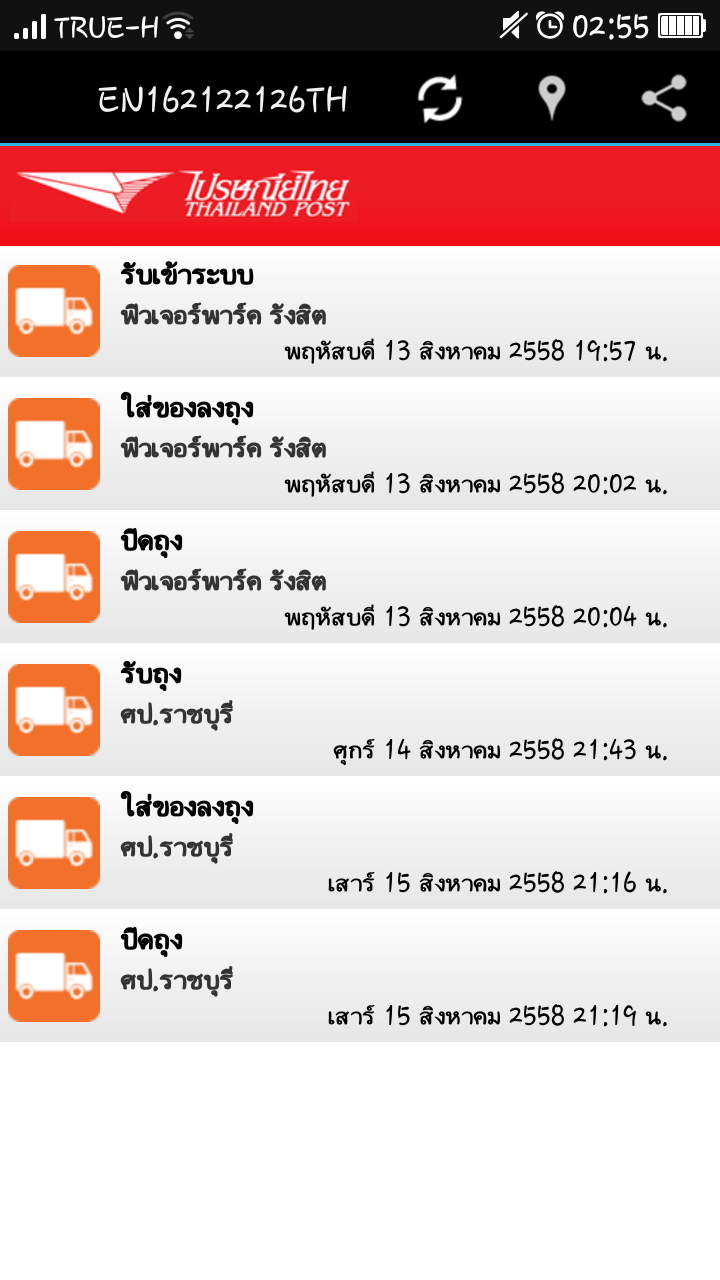Viewport: 720px width, 1280px height.
Task: Refresh tracking status for EN162122126TH
Action: point(440,98)
